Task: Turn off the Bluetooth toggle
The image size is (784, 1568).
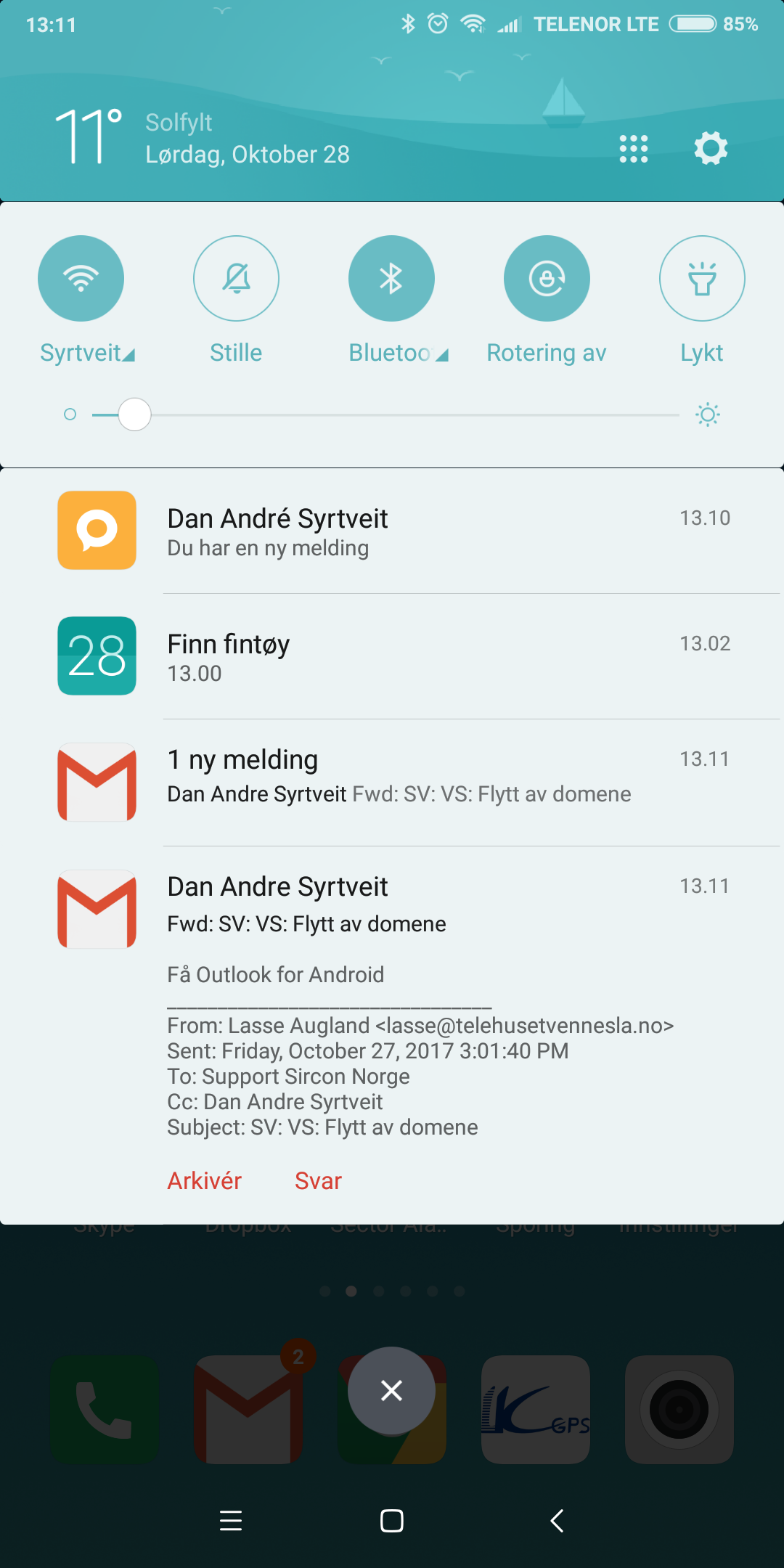Action: [x=391, y=278]
